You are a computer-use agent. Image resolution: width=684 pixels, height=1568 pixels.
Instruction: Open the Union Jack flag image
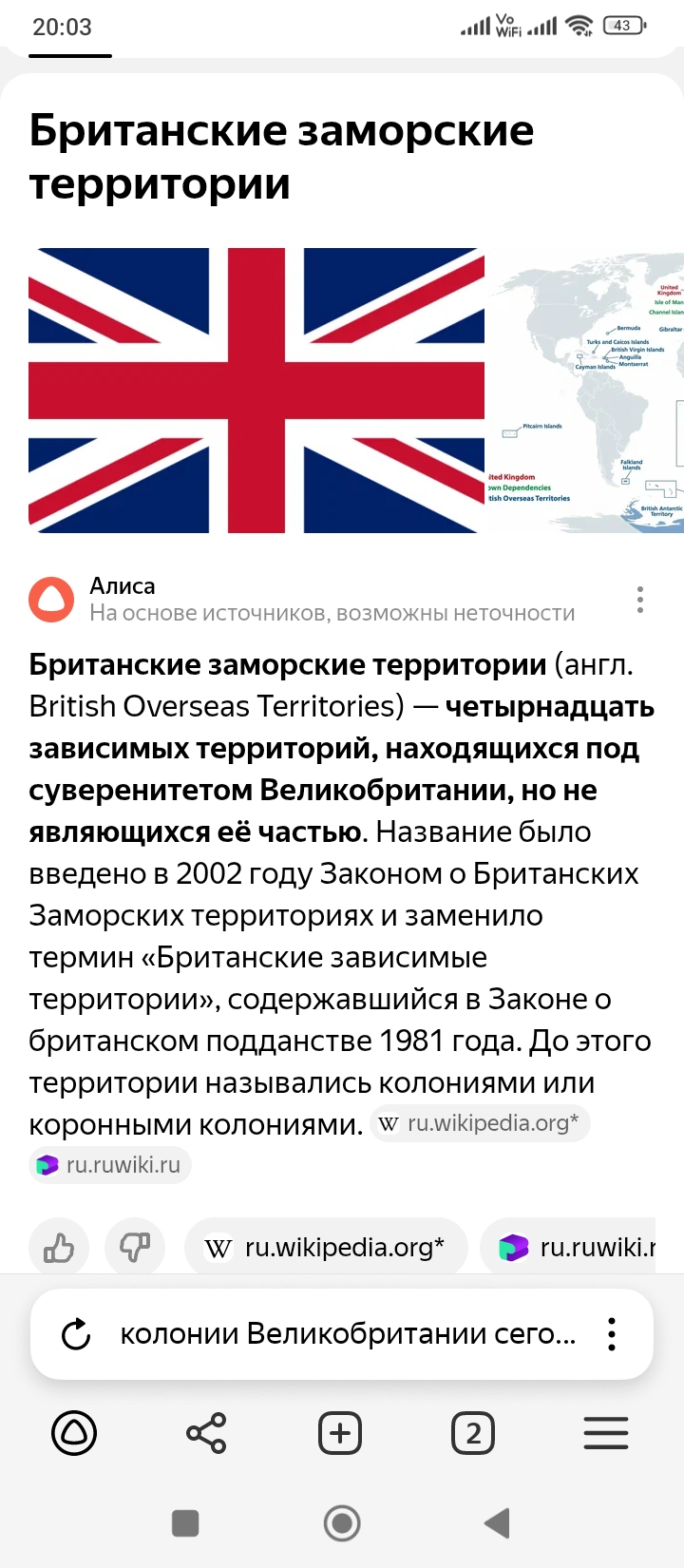(256, 390)
